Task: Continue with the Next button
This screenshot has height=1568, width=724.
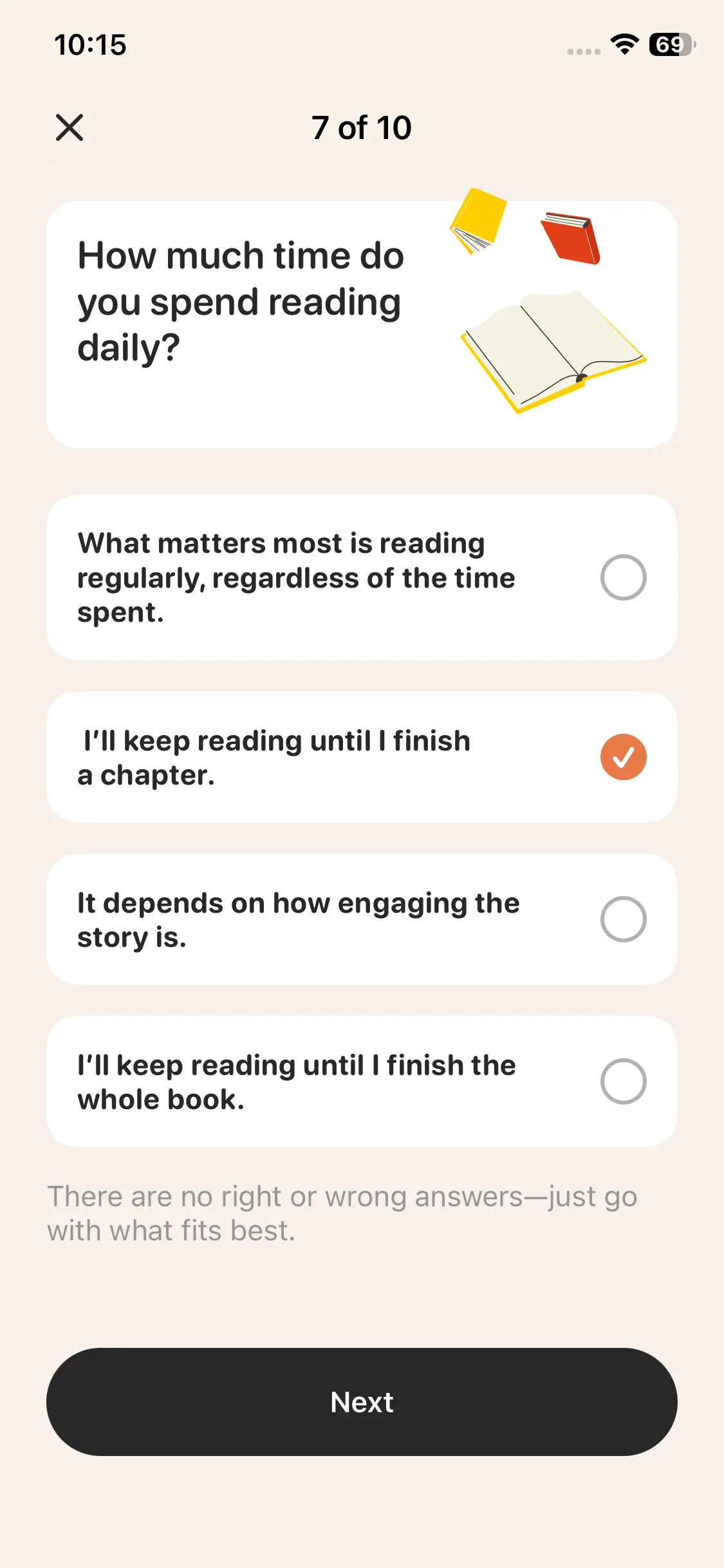Action: (x=362, y=1402)
